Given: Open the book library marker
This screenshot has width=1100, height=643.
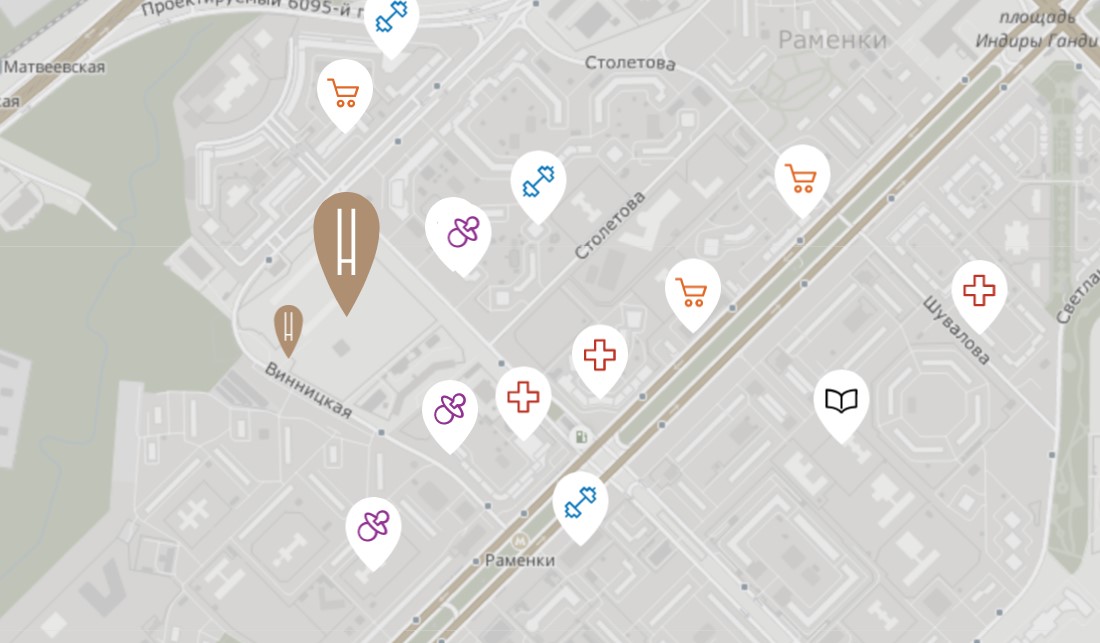Looking at the screenshot, I should [x=841, y=401].
